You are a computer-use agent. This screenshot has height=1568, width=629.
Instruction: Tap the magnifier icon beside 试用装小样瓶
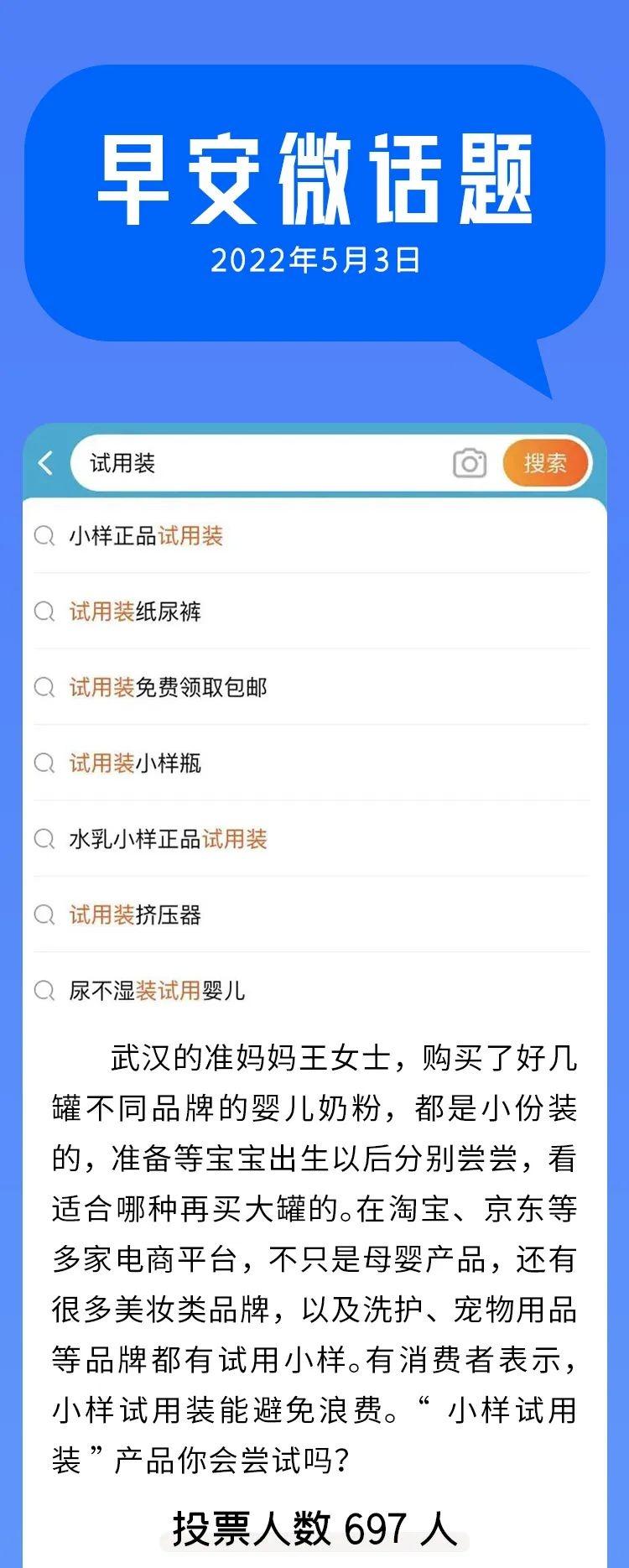44,763
